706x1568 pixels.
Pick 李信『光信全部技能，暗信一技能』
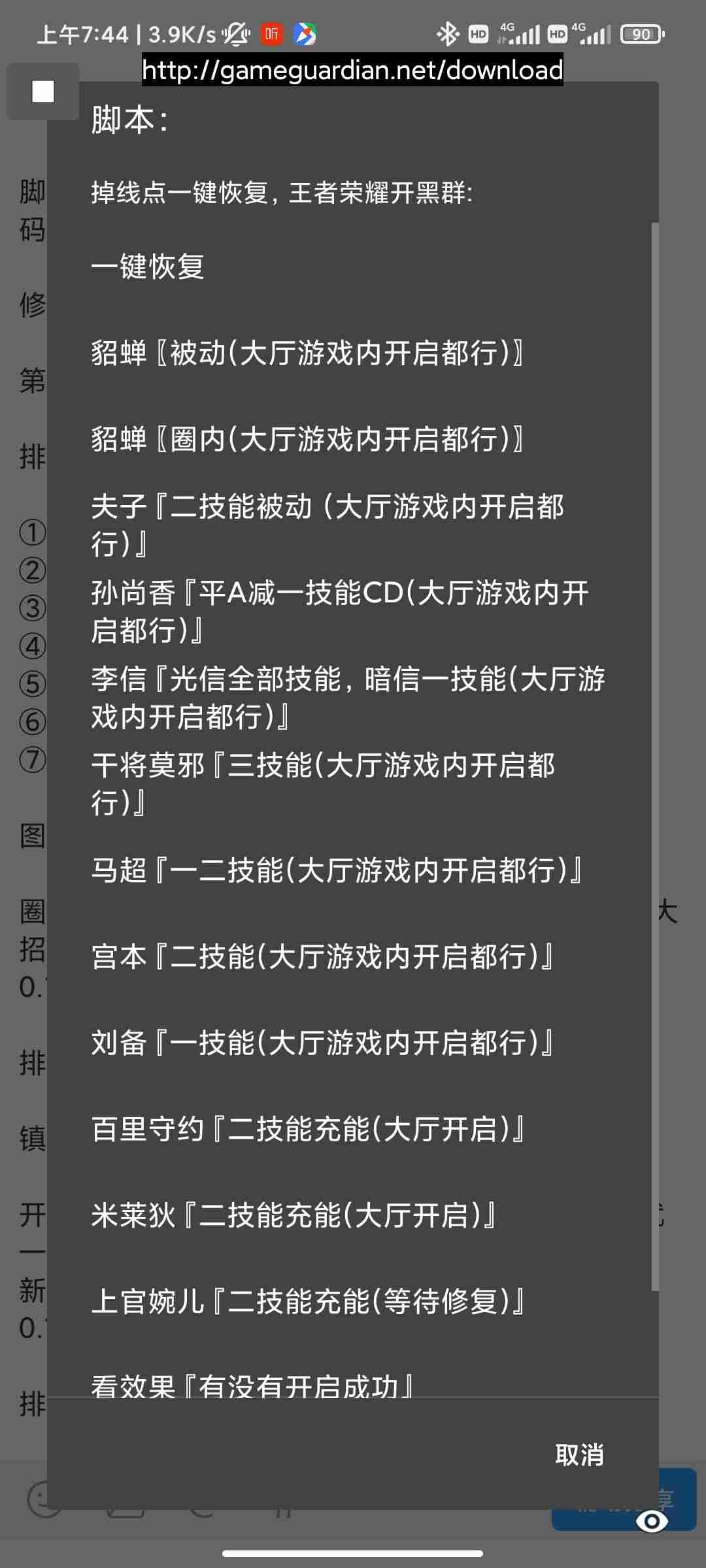pos(346,698)
